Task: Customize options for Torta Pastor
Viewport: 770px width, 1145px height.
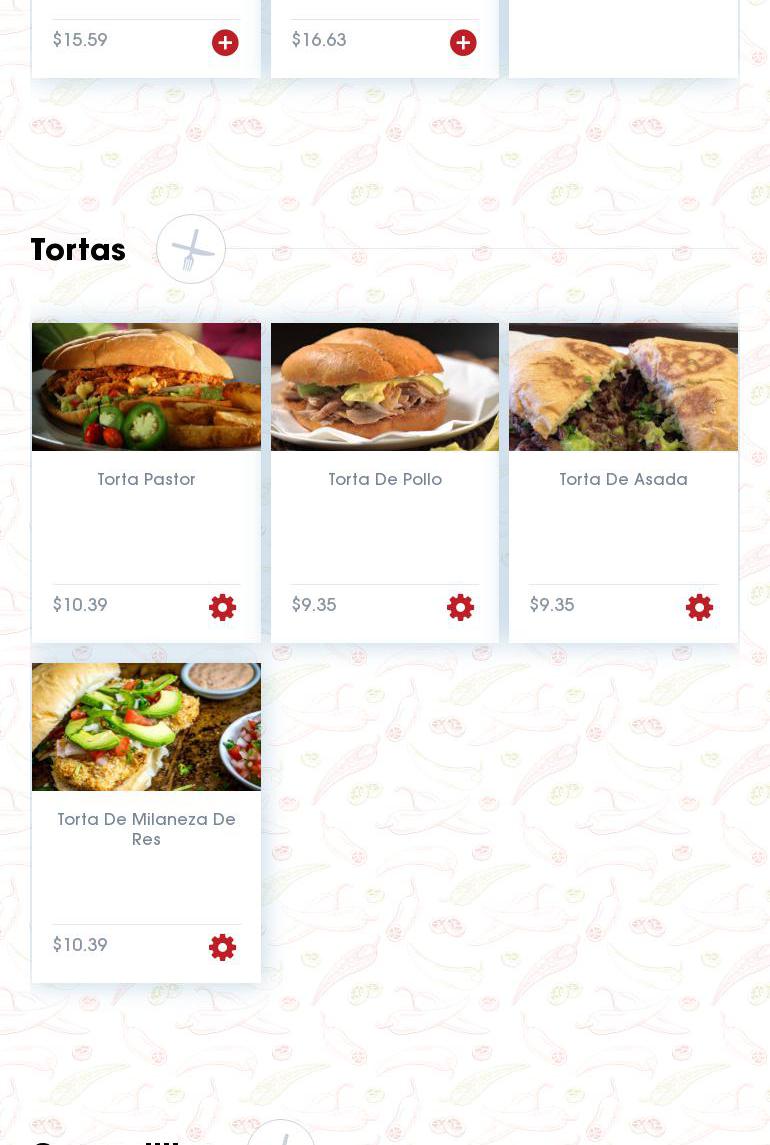Action: [222, 607]
